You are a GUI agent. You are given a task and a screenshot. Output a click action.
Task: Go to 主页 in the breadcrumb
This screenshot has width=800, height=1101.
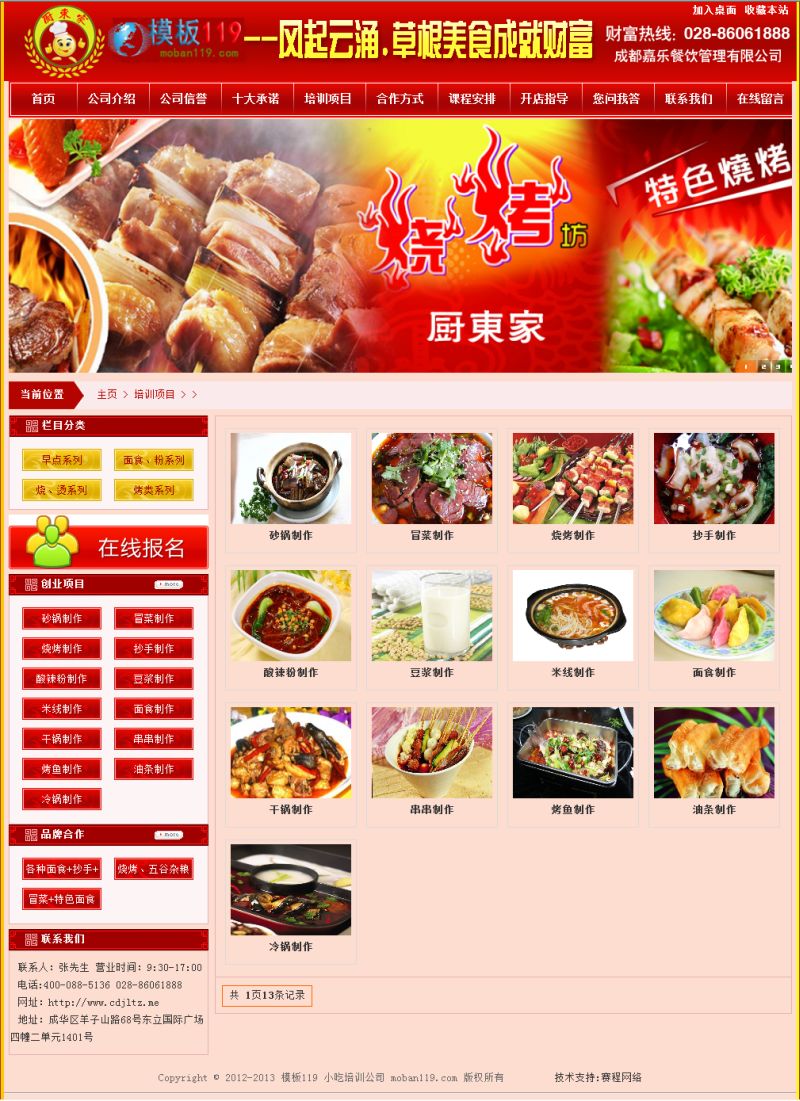tap(107, 395)
